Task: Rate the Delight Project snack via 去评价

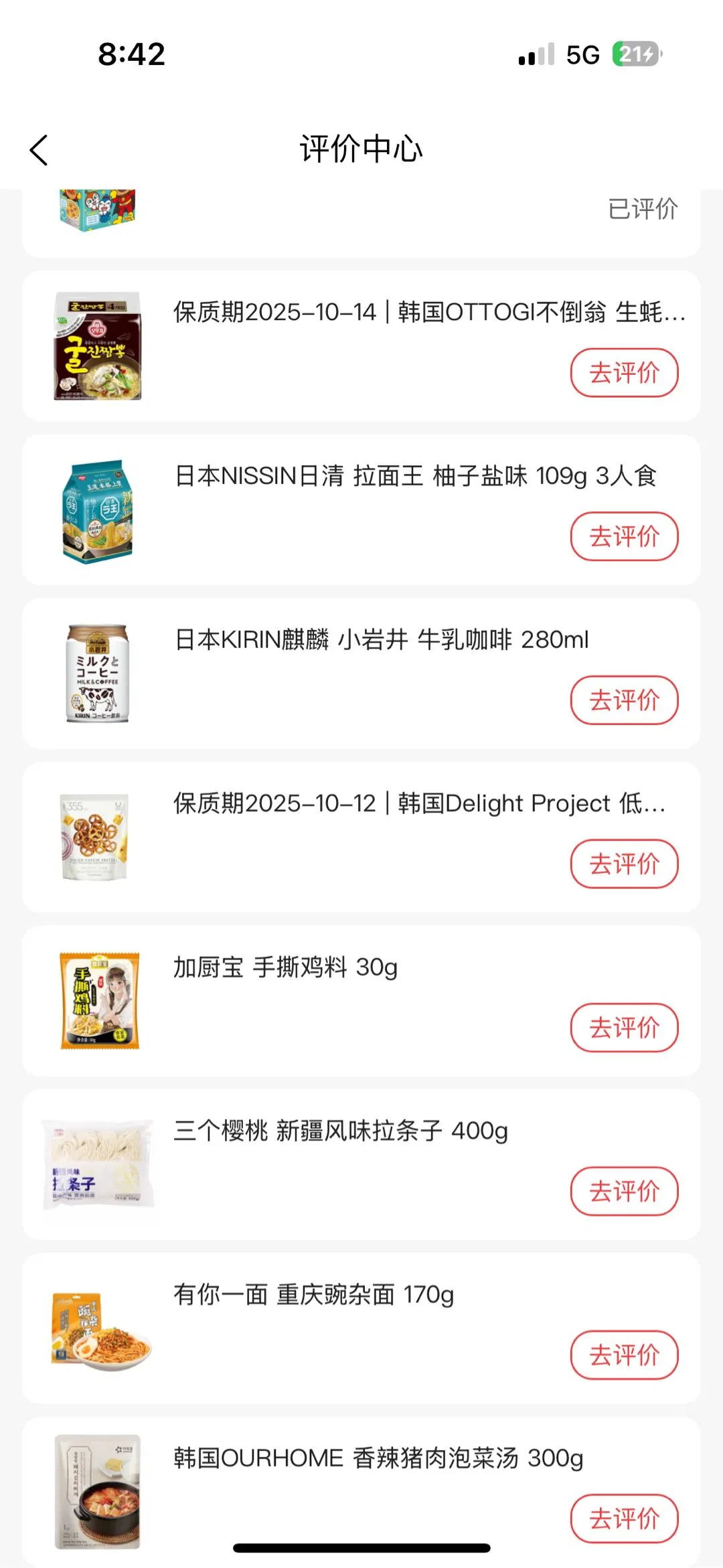Action: (x=624, y=864)
